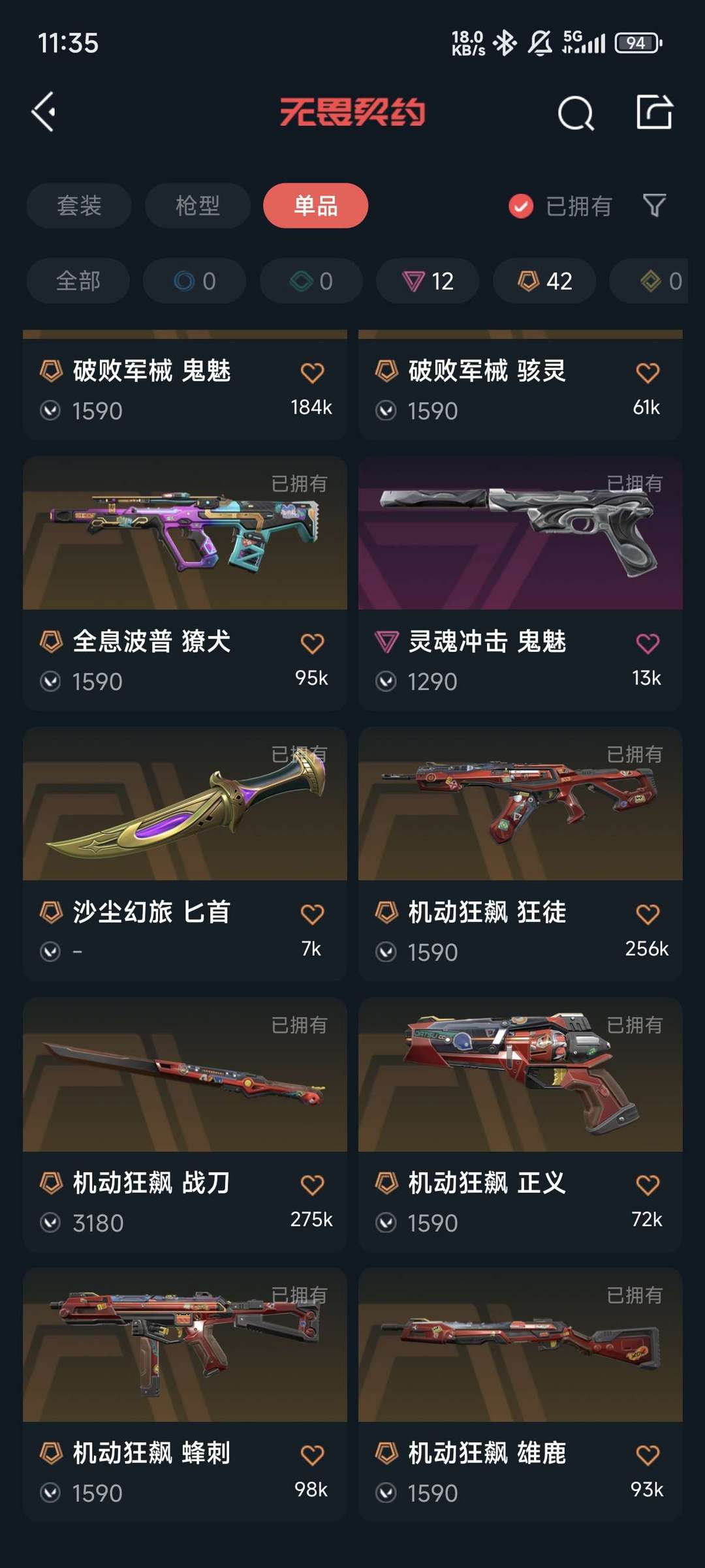705x1568 pixels.
Task: Like the 机动狂飙 正义 skin
Action: (648, 1185)
